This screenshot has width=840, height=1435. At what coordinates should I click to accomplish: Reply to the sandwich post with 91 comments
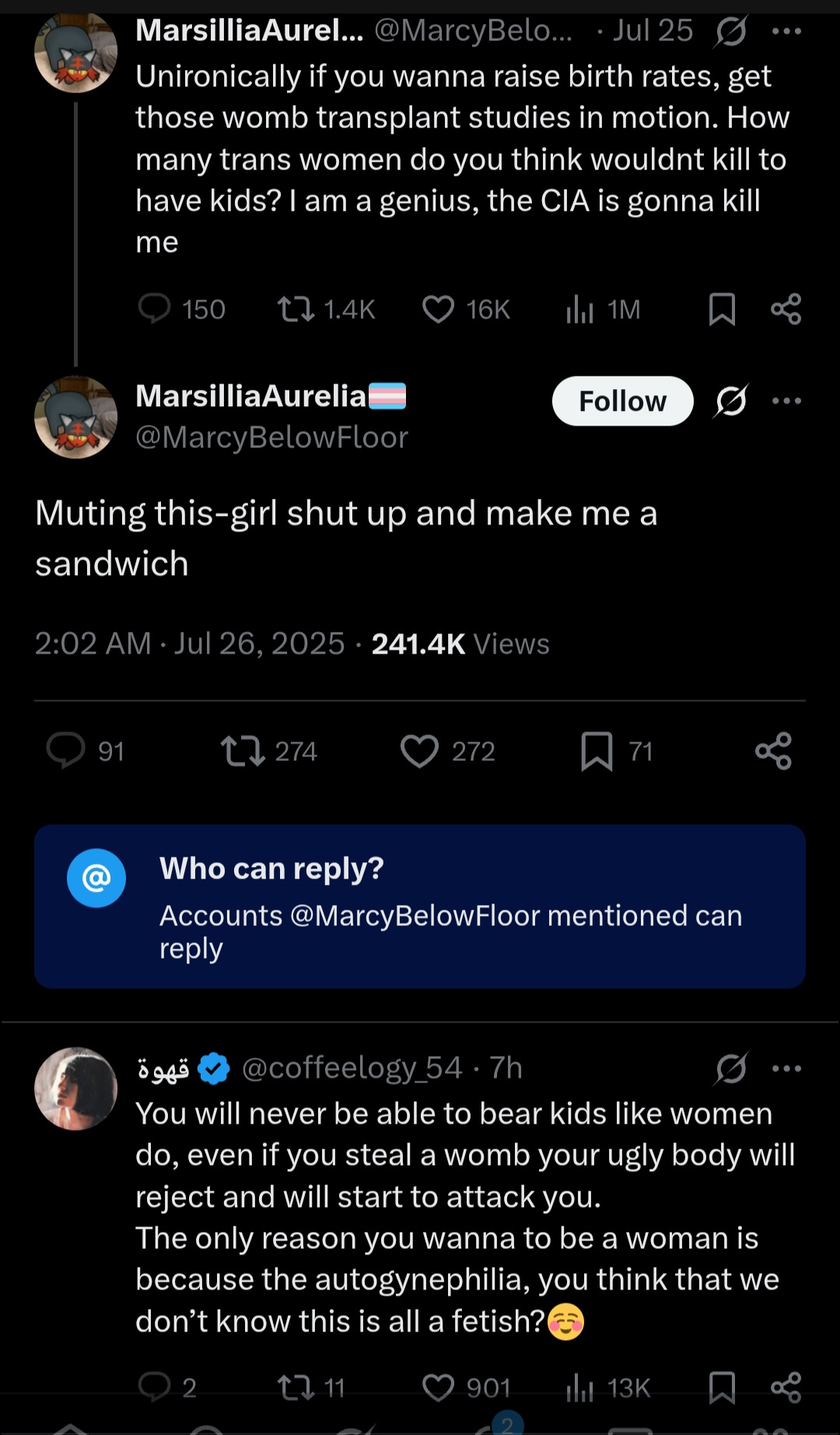66,751
